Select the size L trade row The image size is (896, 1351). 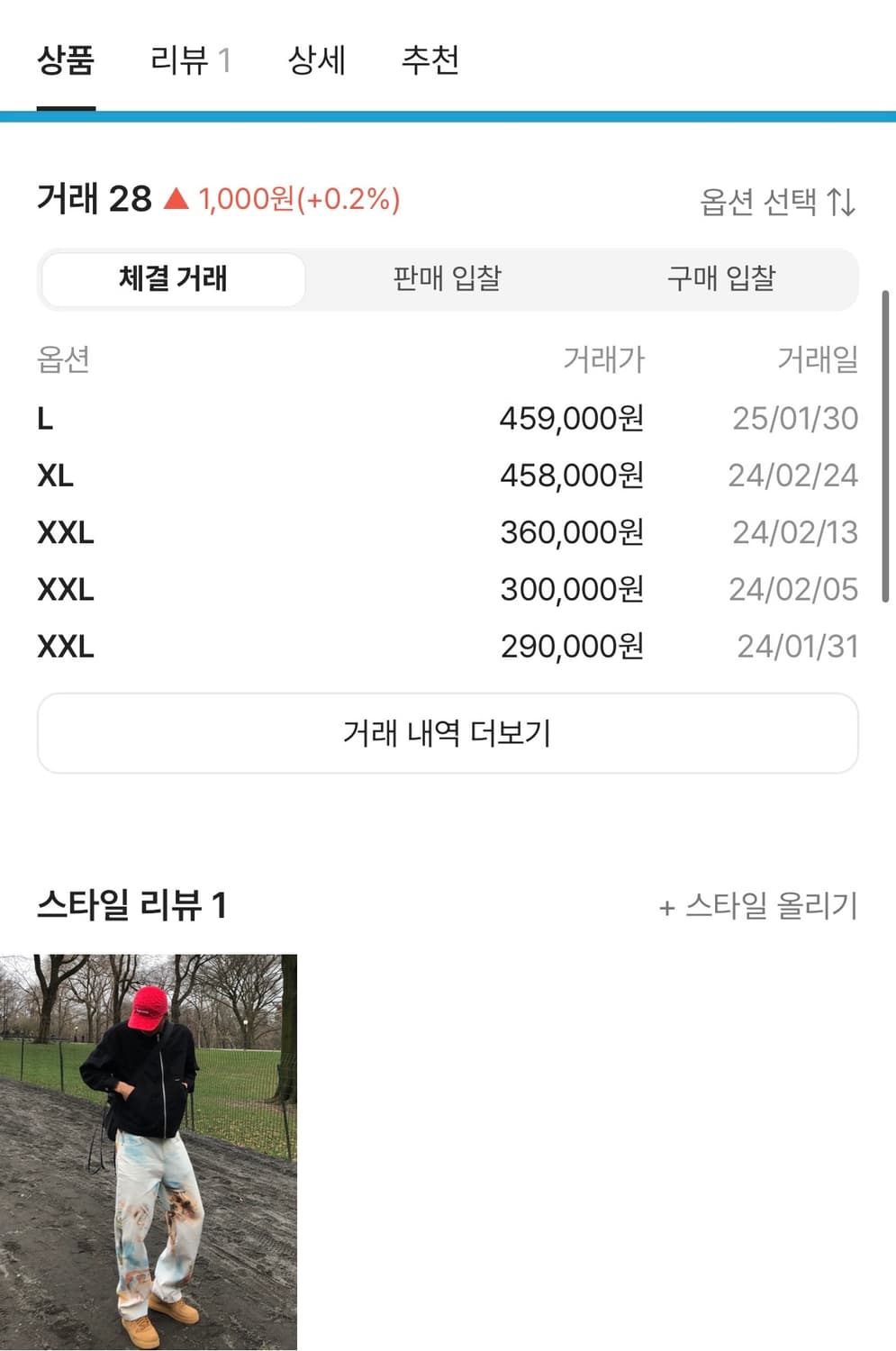pos(448,417)
